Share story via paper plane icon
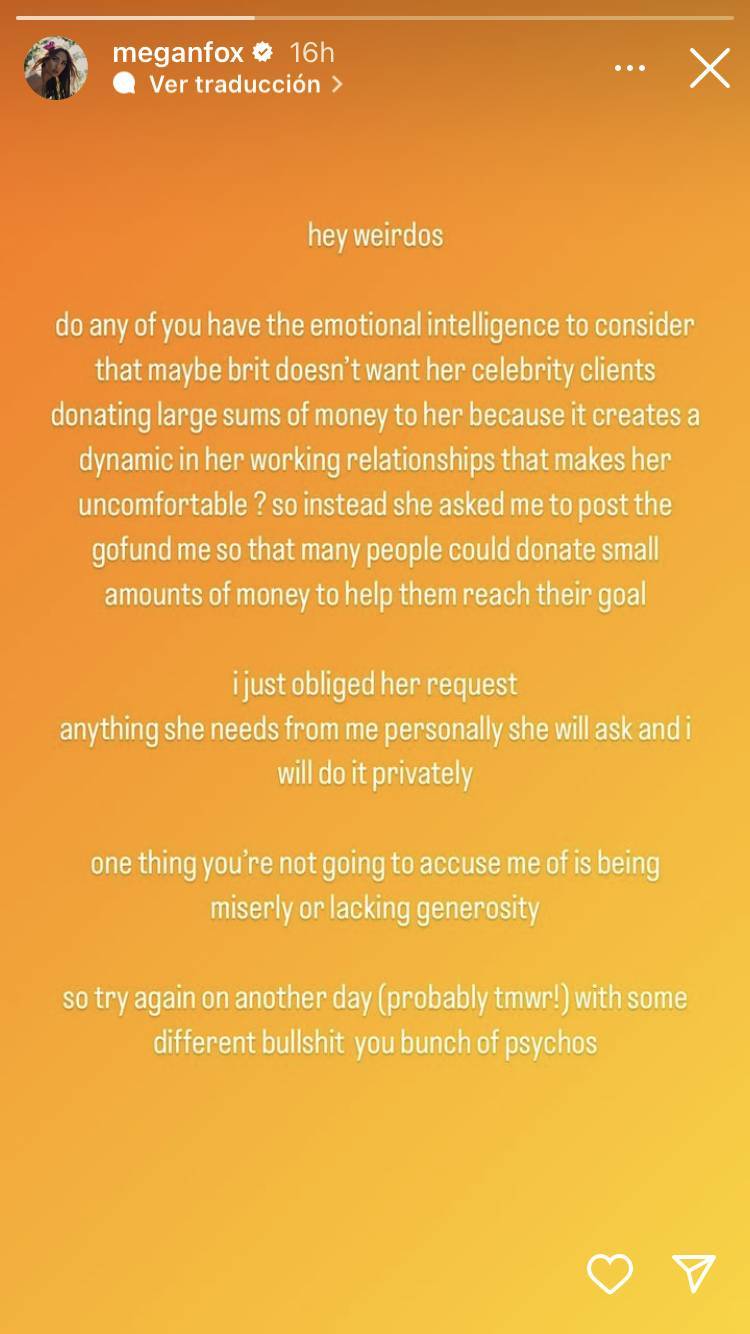 693,1273
